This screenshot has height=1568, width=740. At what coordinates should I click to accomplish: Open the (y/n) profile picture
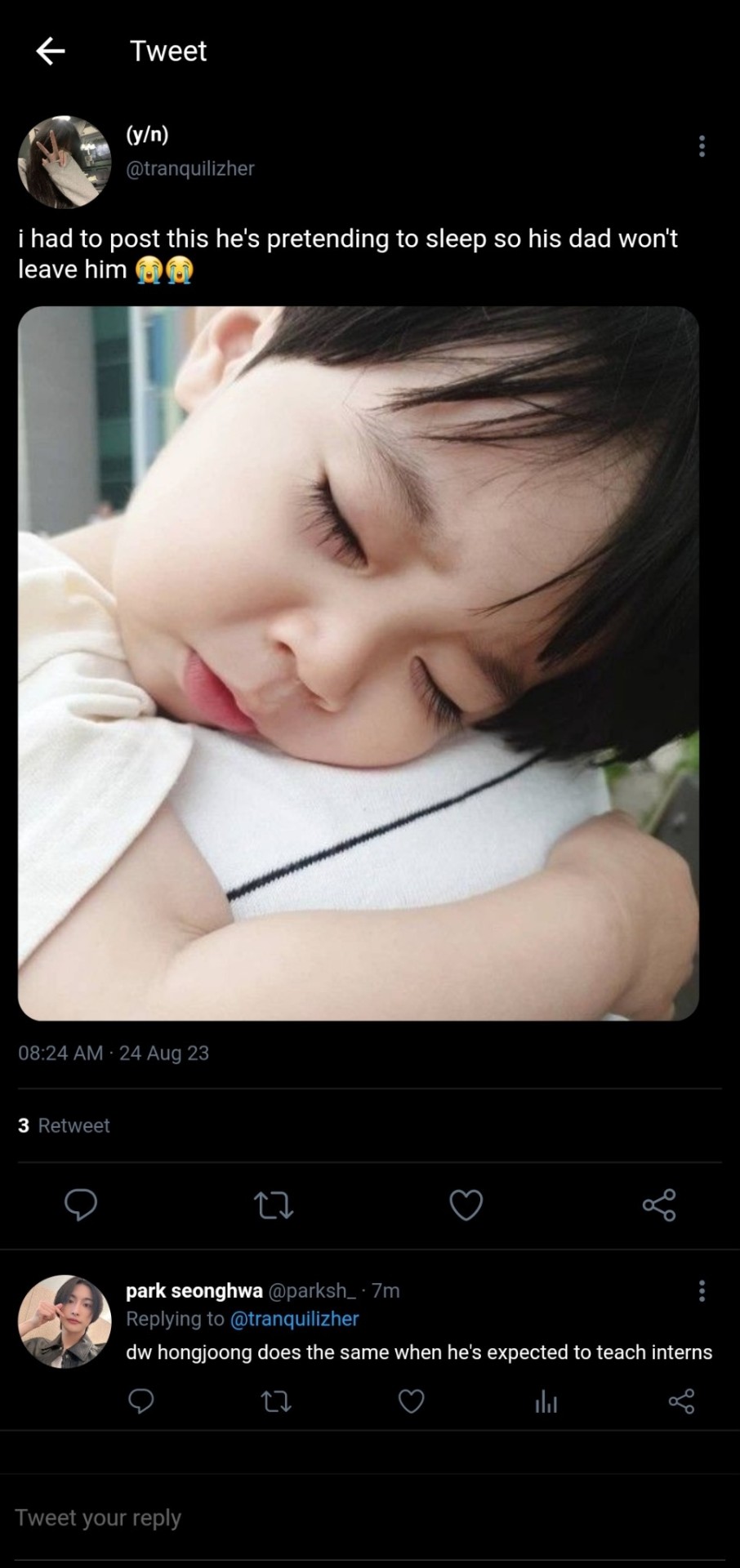[64, 162]
